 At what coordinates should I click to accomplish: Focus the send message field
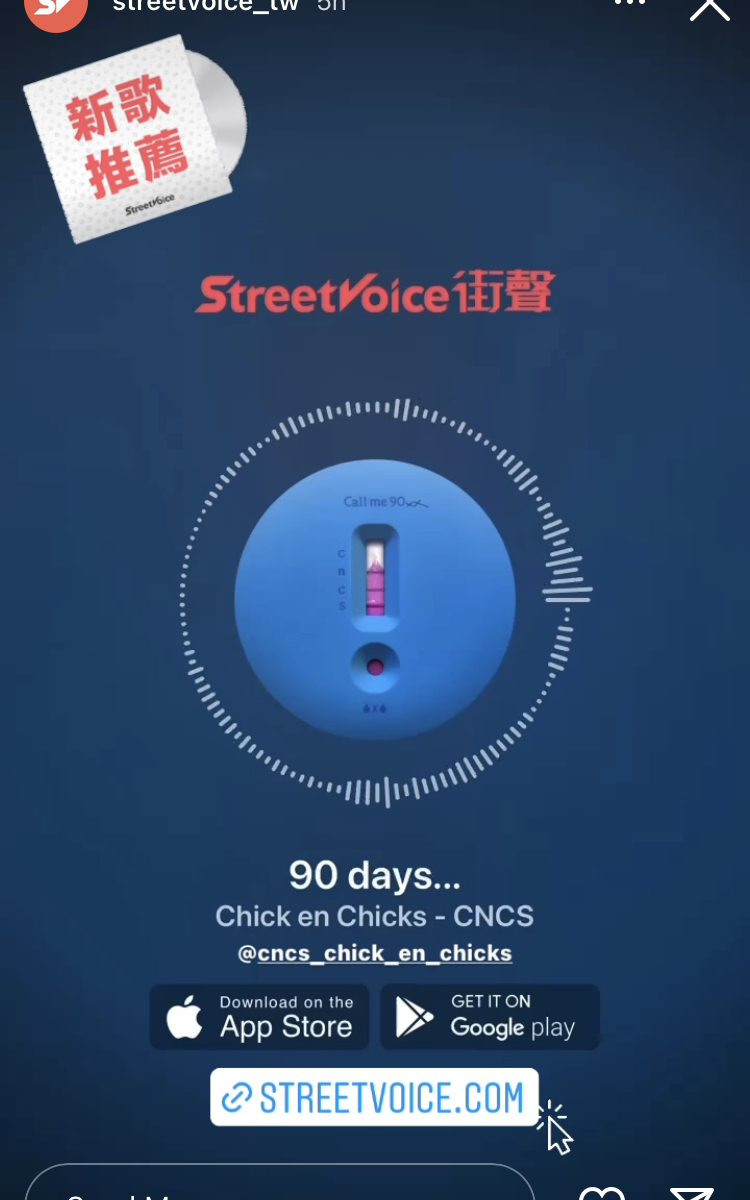click(x=280, y=1185)
